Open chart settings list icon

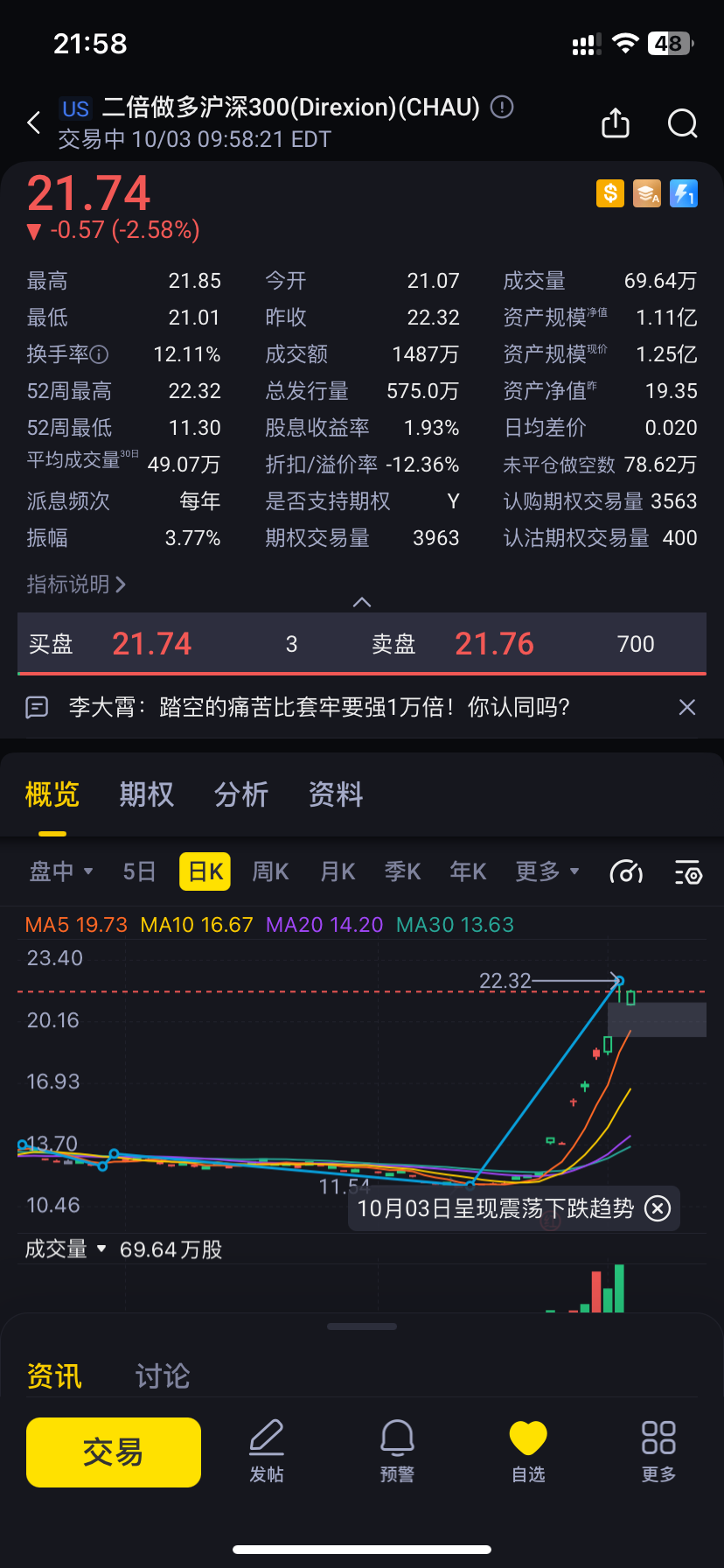[688, 872]
